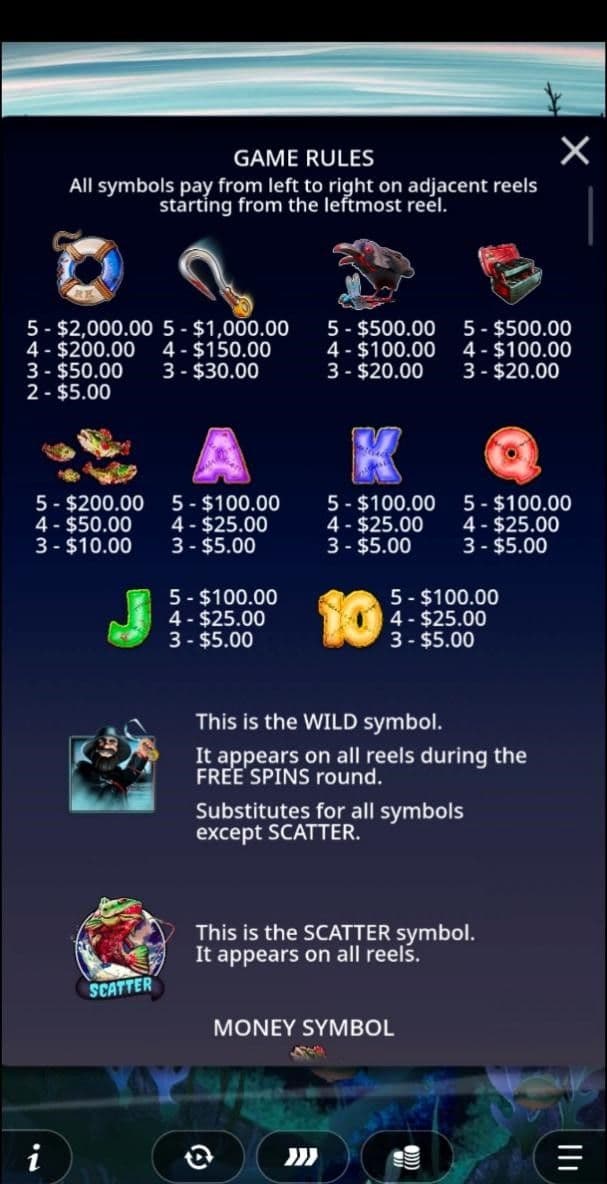Image resolution: width=607 pixels, height=1184 pixels.
Task: Open the bet coins settings
Action: pyautogui.click(x=406, y=1158)
